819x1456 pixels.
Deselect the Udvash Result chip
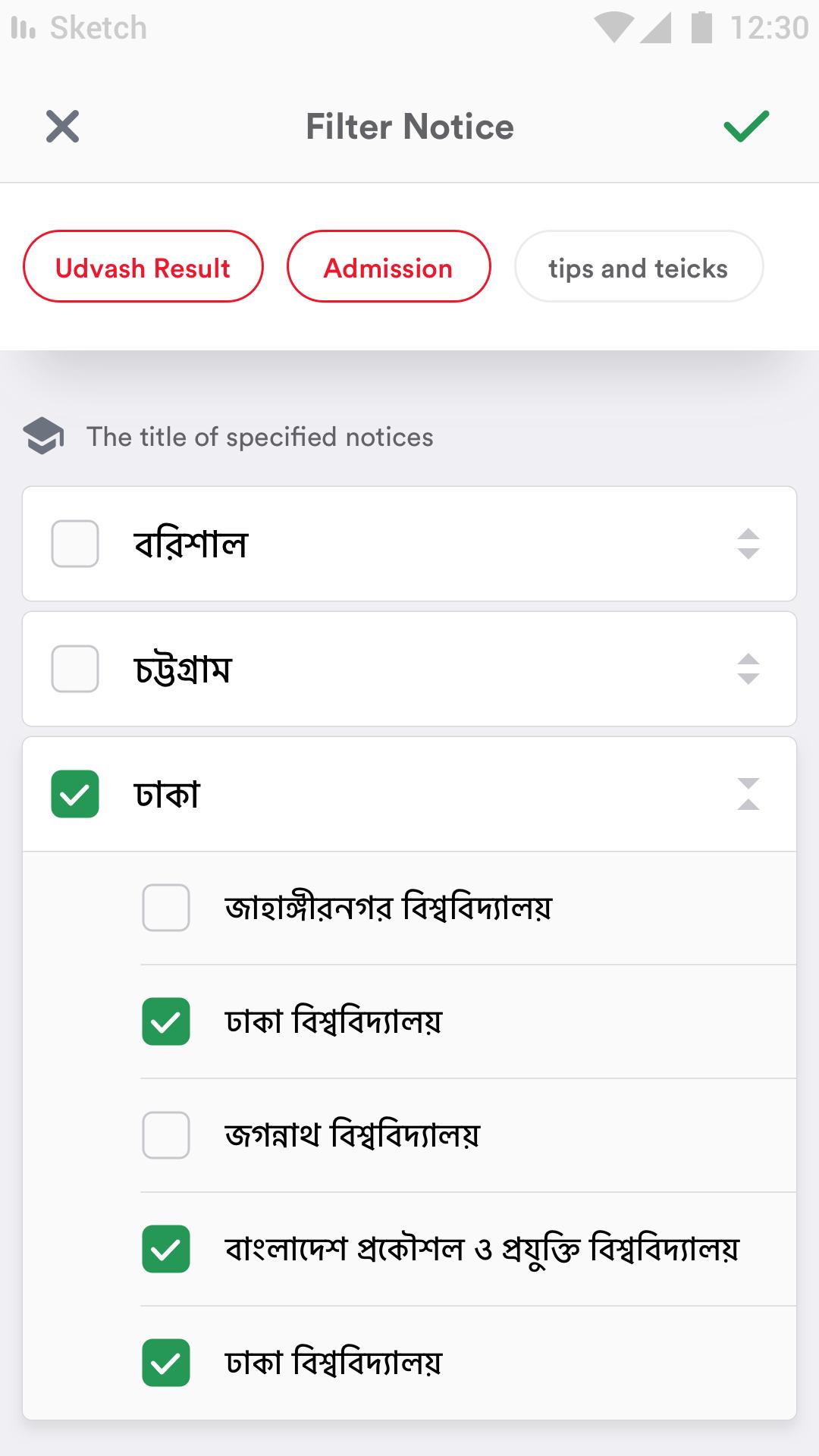coord(143,267)
